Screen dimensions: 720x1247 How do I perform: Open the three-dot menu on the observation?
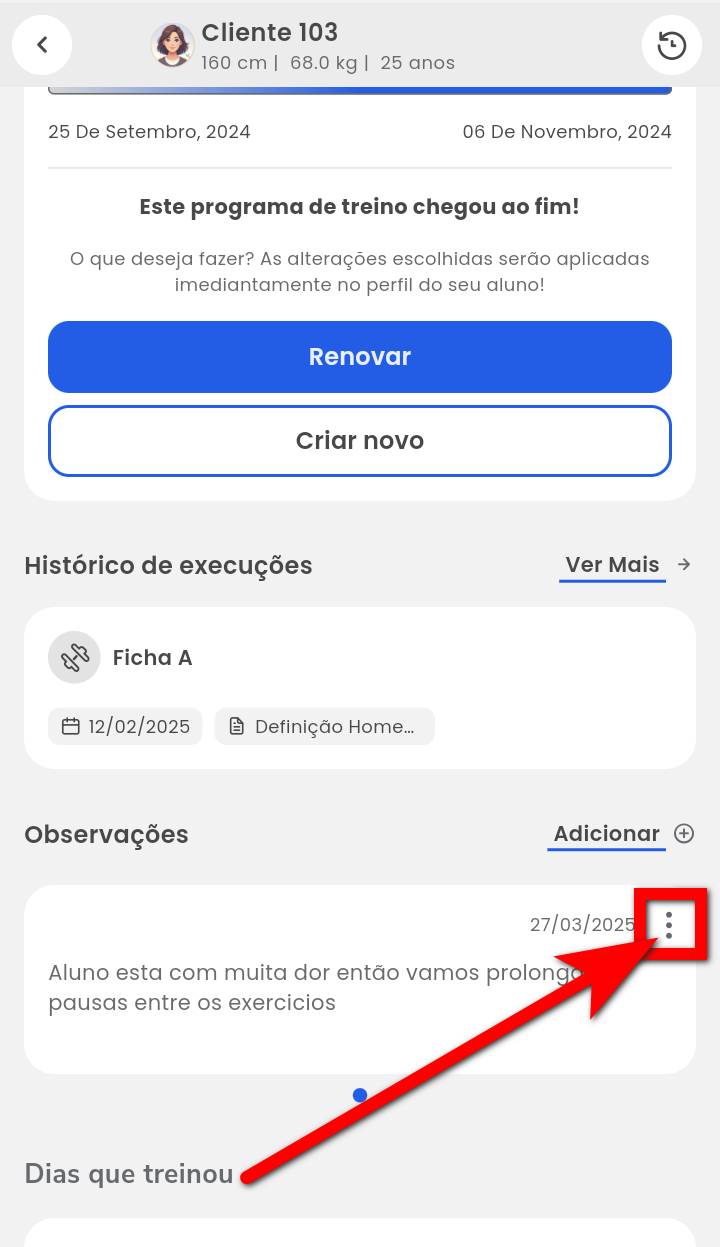pos(669,924)
